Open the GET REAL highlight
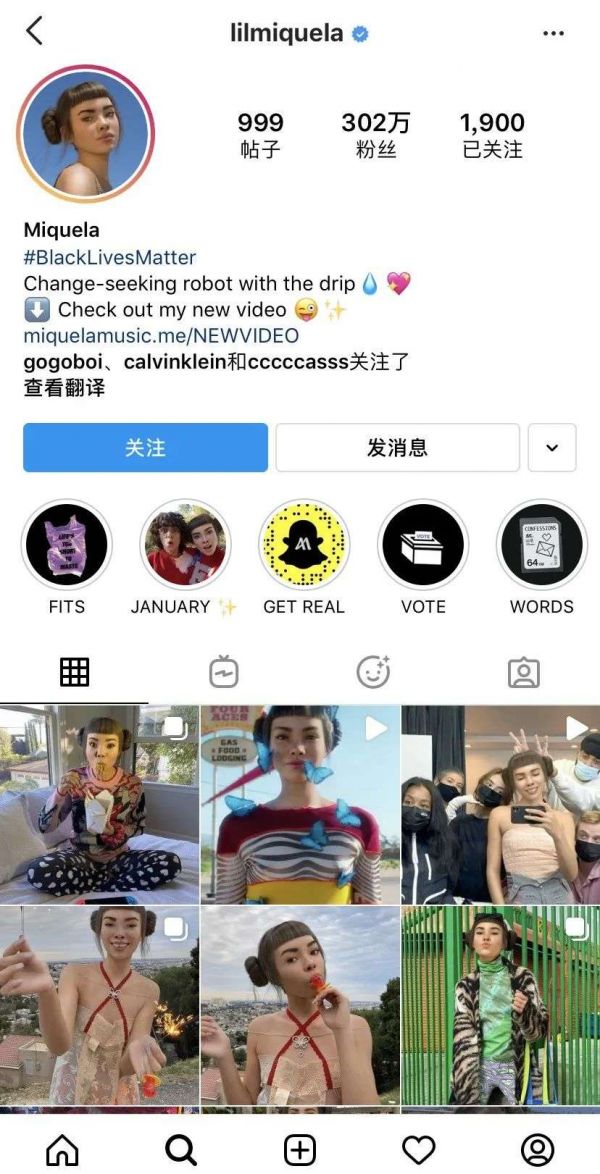The image size is (600, 1174). pos(304,546)
